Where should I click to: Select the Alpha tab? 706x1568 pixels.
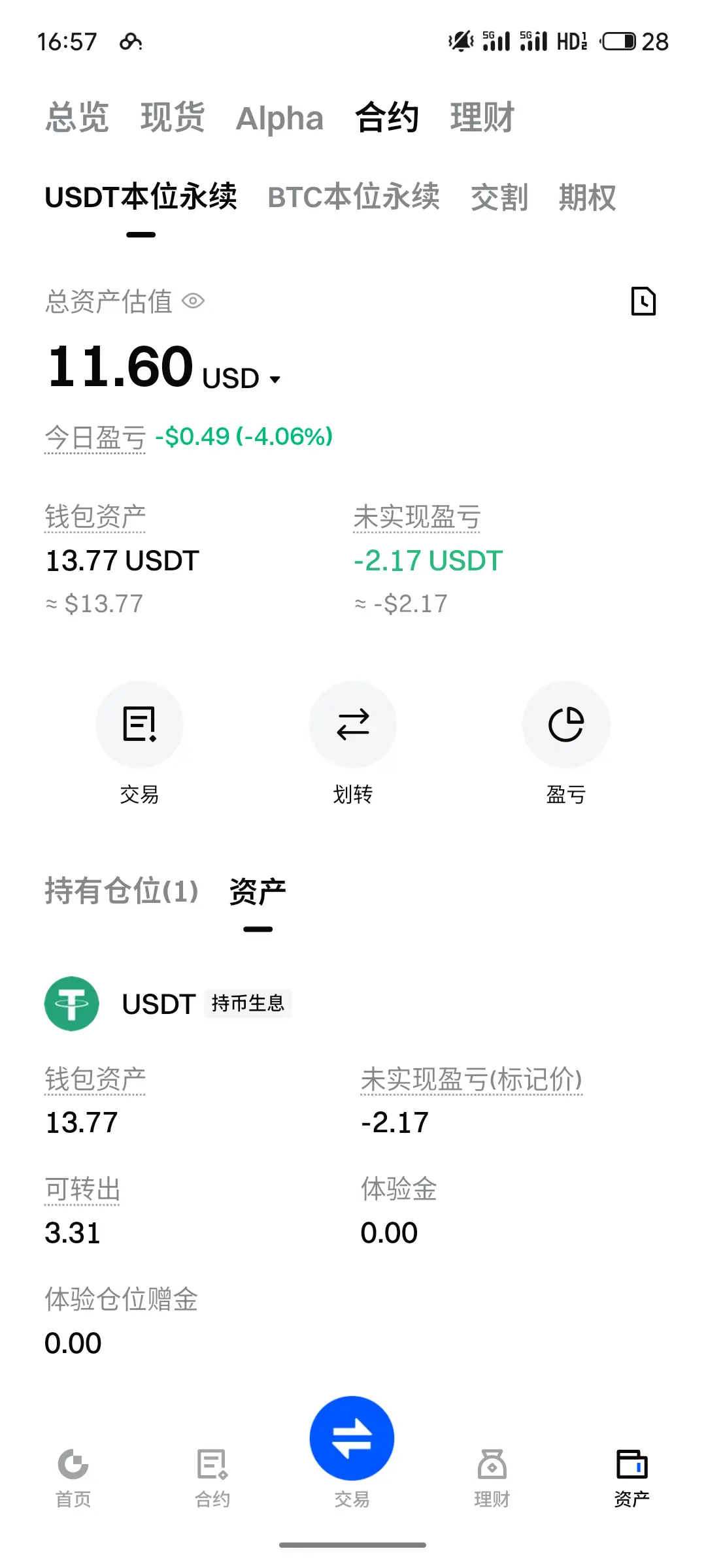280,119
